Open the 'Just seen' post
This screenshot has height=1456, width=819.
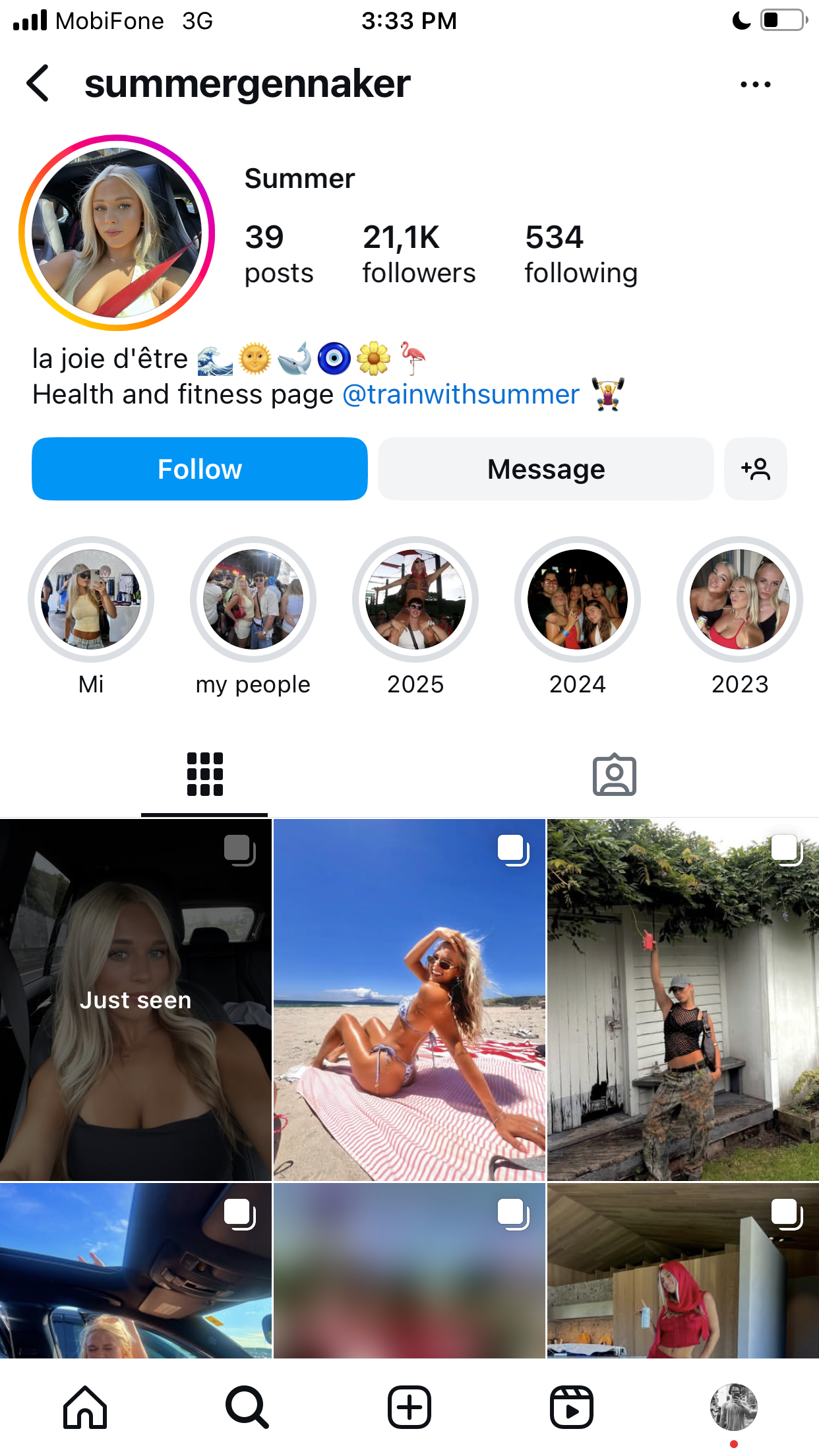point(136,1000)
